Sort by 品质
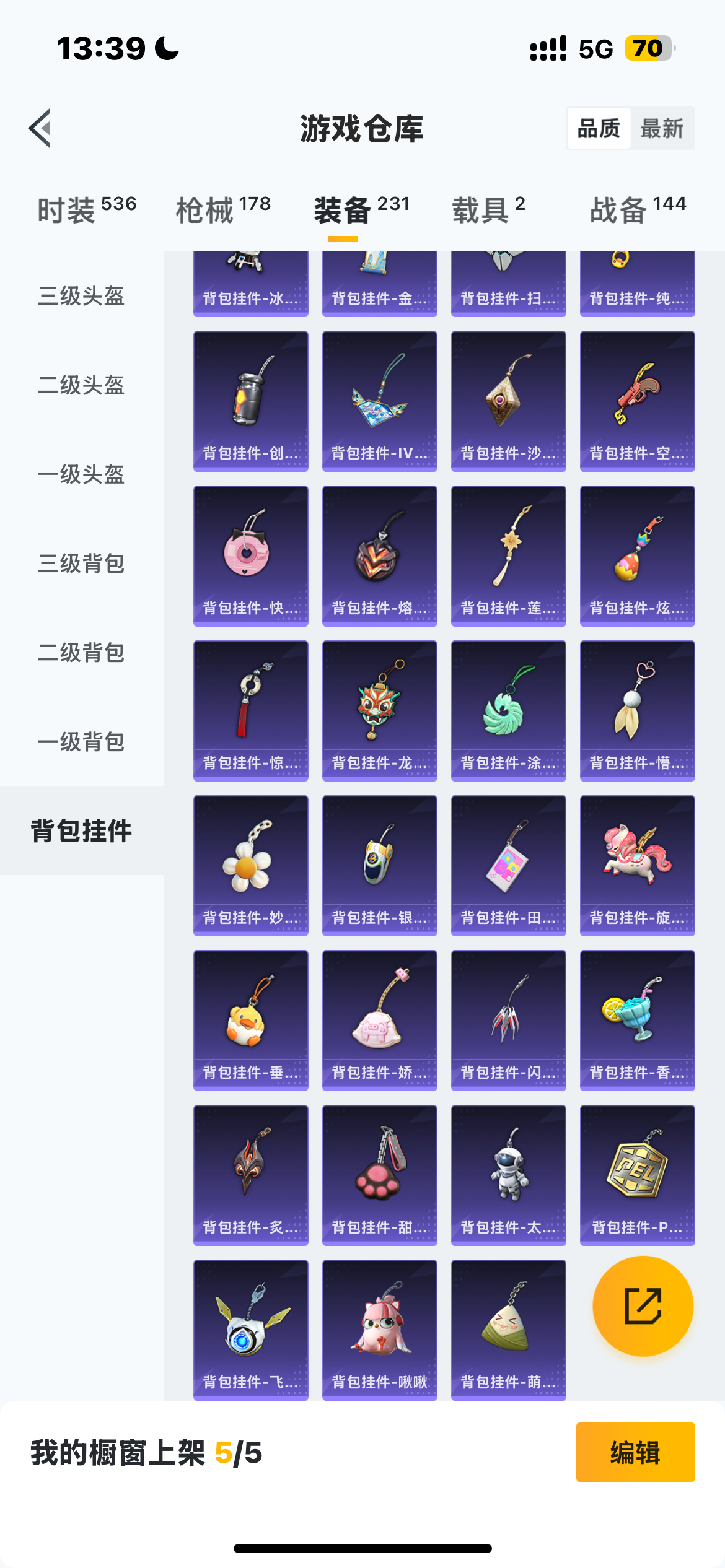Screen dimensions: 725x1568 [x=599, y=129]
